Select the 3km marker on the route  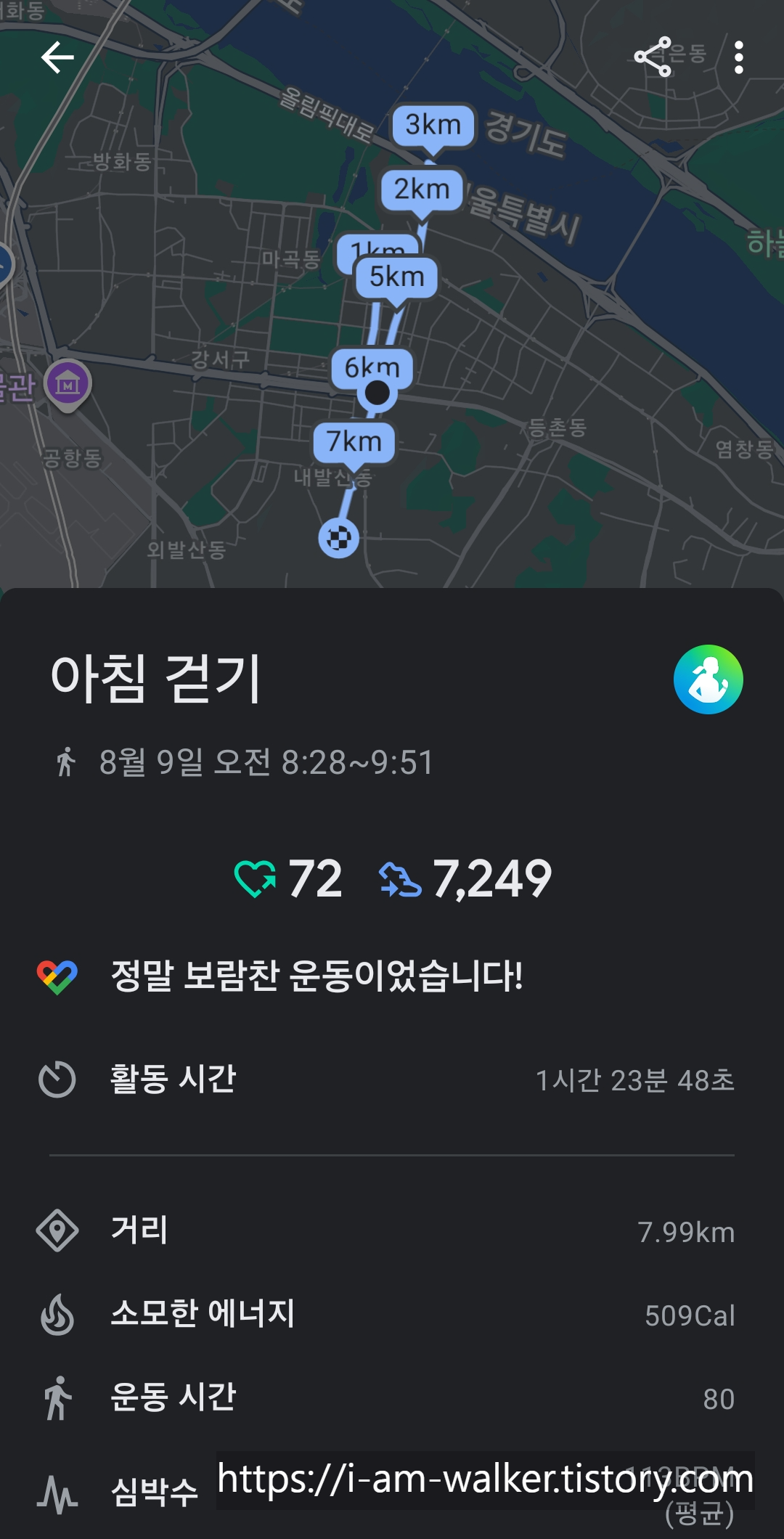click(433, 124)
